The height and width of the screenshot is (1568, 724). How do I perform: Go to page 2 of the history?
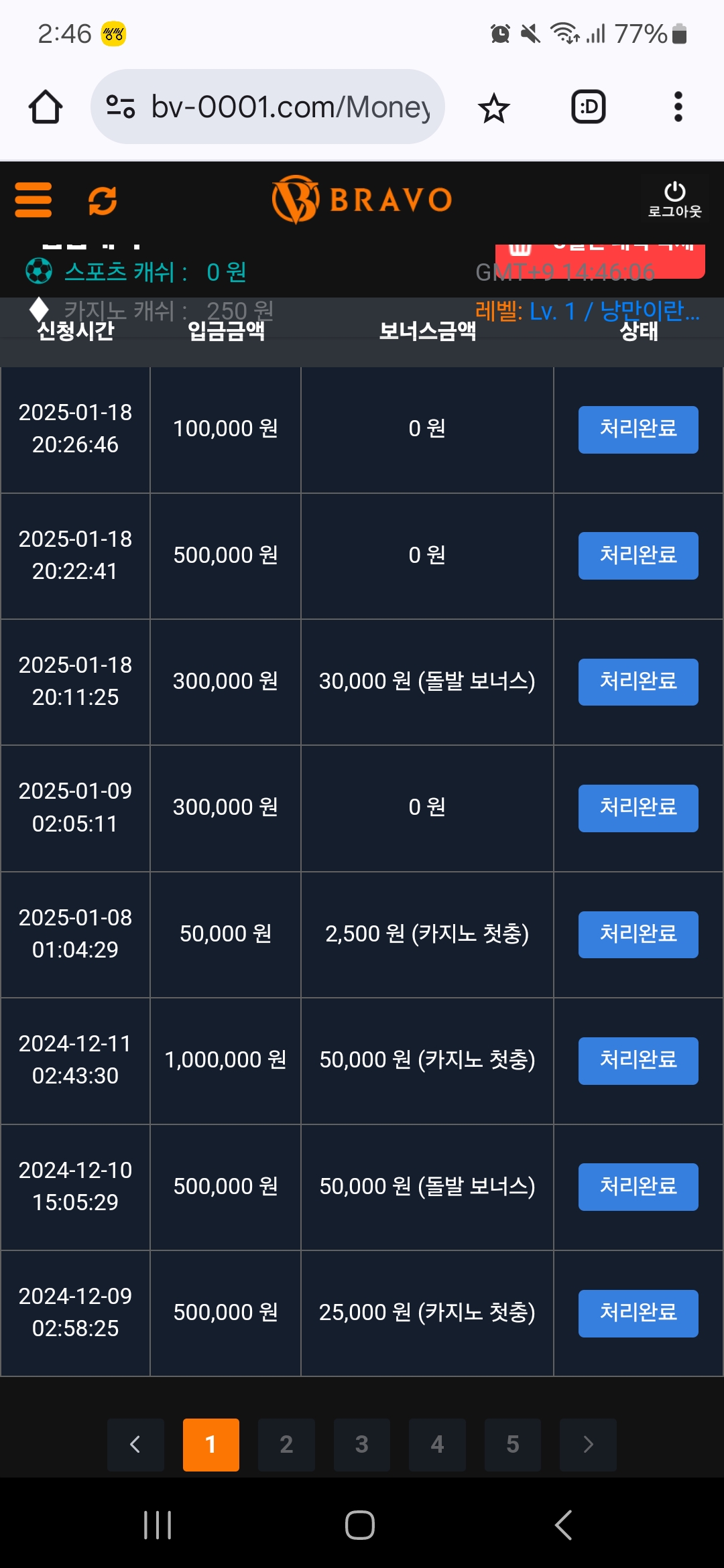click(x=286, y=1444)
